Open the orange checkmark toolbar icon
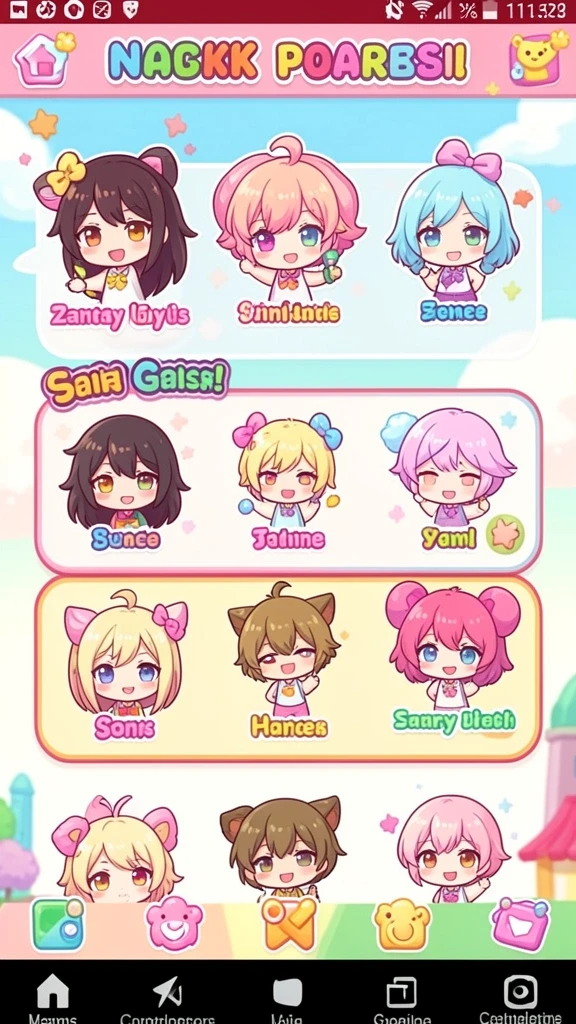 [289, 923]
